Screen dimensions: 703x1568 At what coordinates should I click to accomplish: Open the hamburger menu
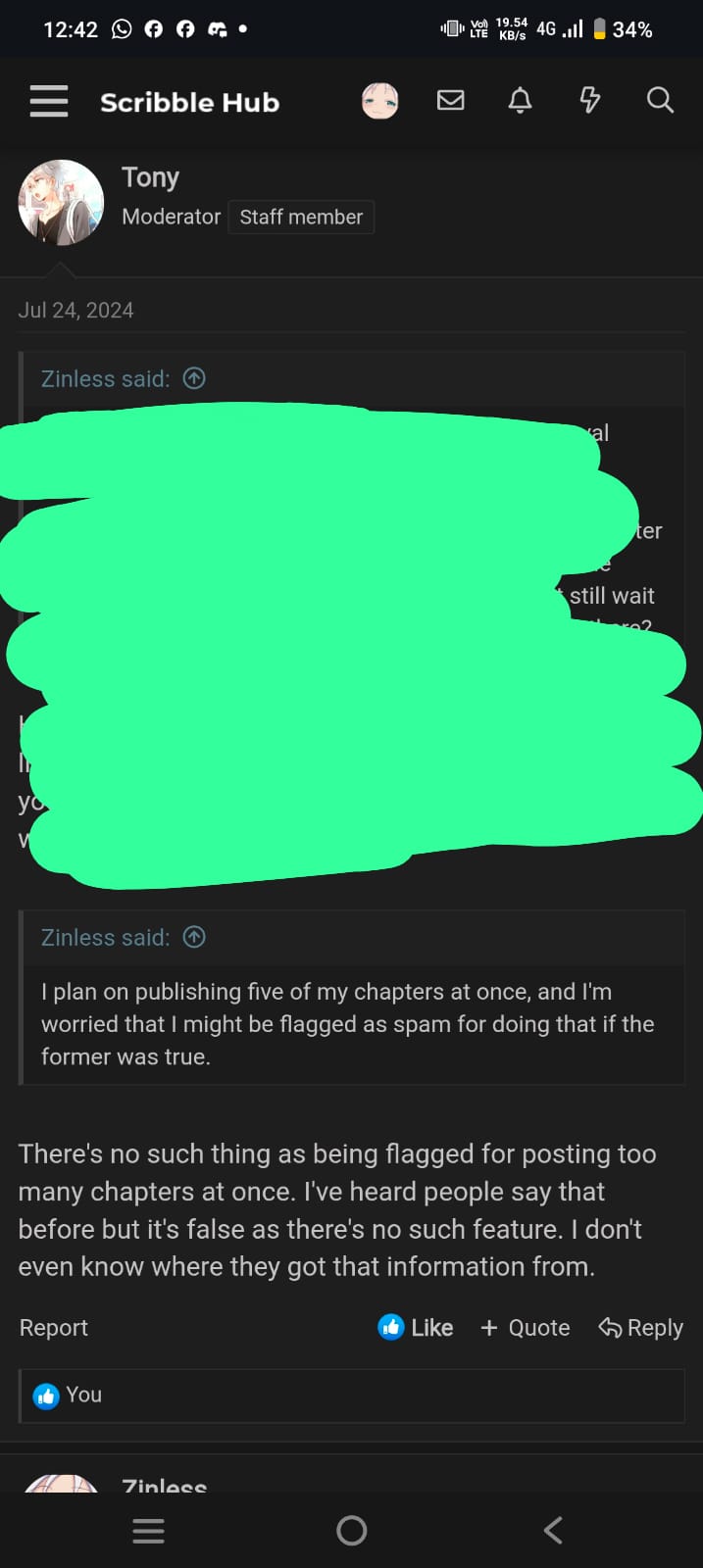pyautogui.click(x=49, y=101)
